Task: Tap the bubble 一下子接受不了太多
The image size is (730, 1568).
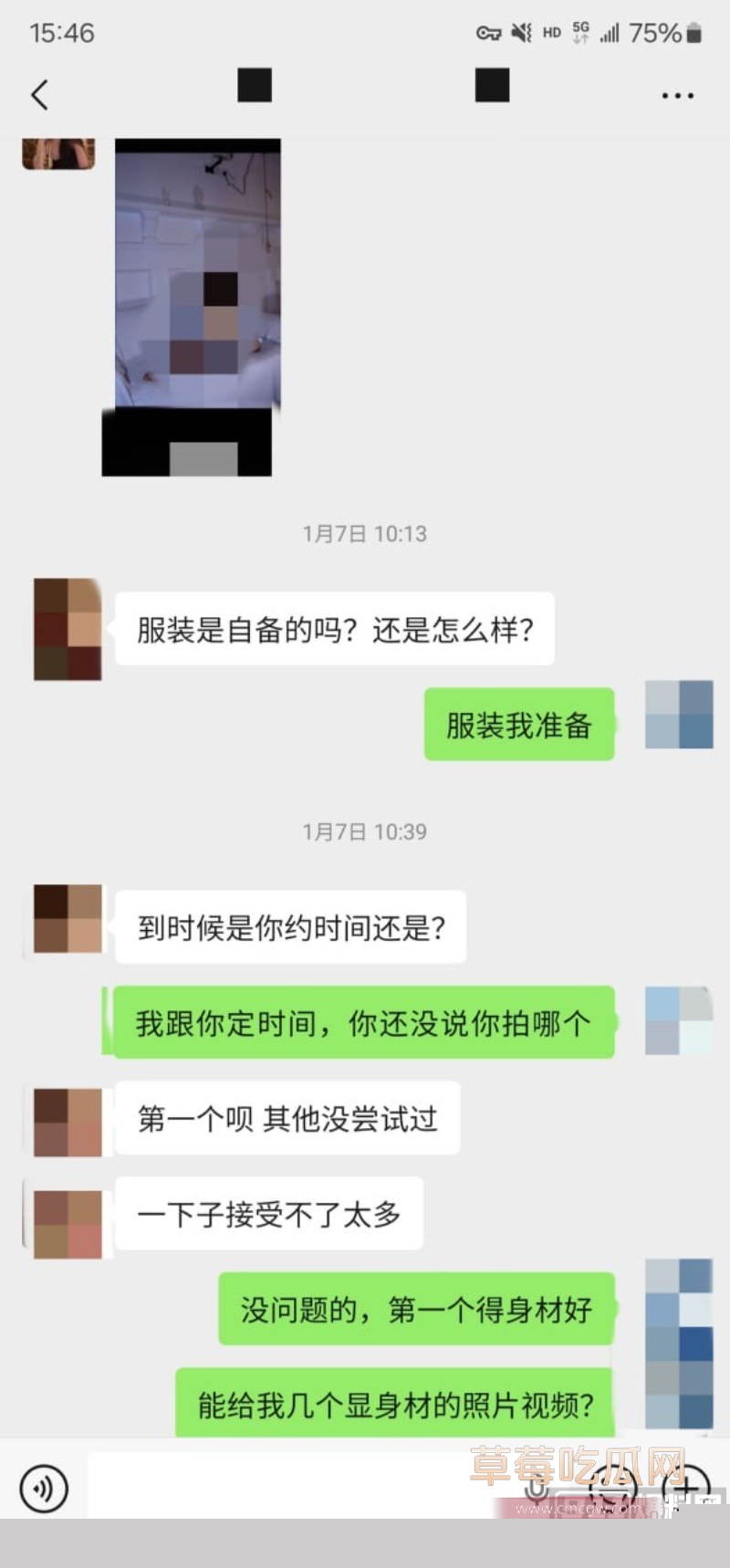Action: pos(269,1214)
